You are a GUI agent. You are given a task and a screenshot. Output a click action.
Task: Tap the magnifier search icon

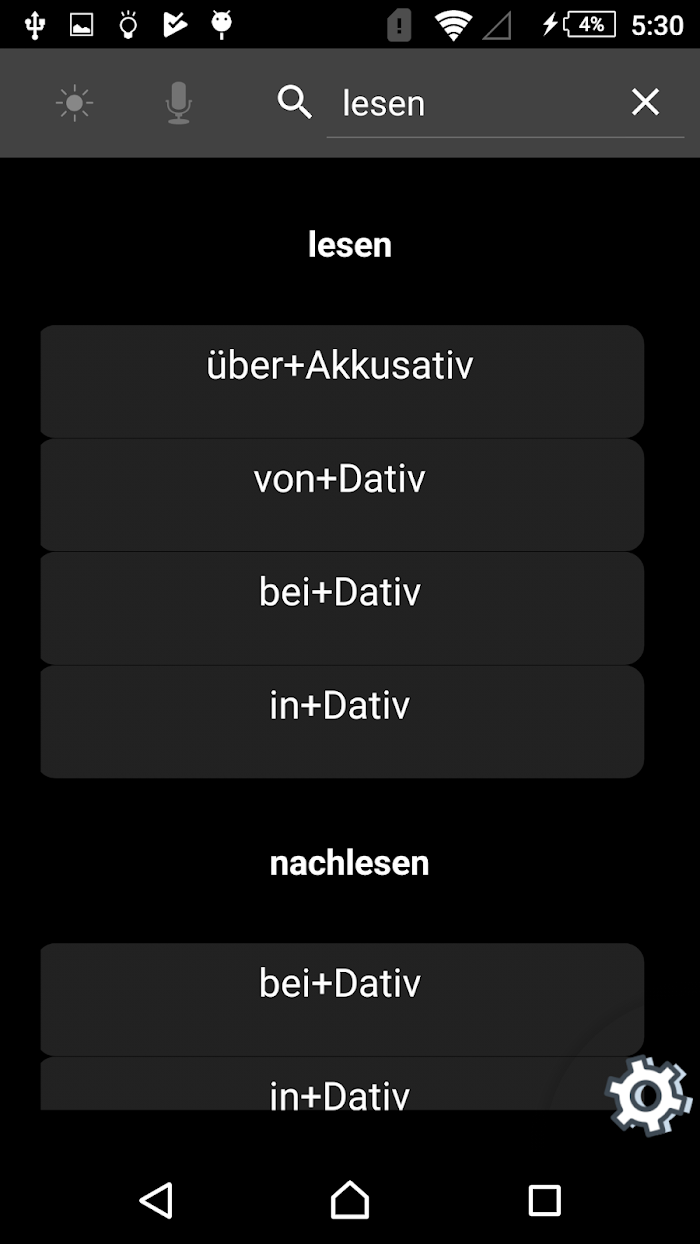click(x=295, y=102)
